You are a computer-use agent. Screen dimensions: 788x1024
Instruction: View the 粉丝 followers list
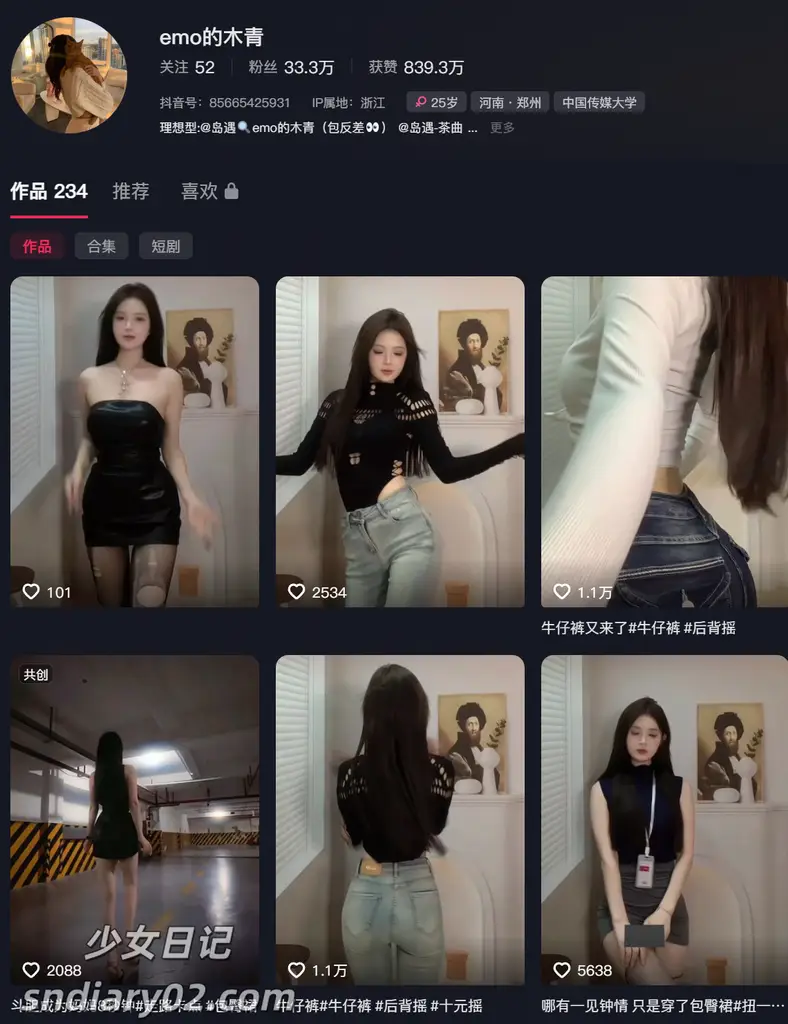click(291, 67)
